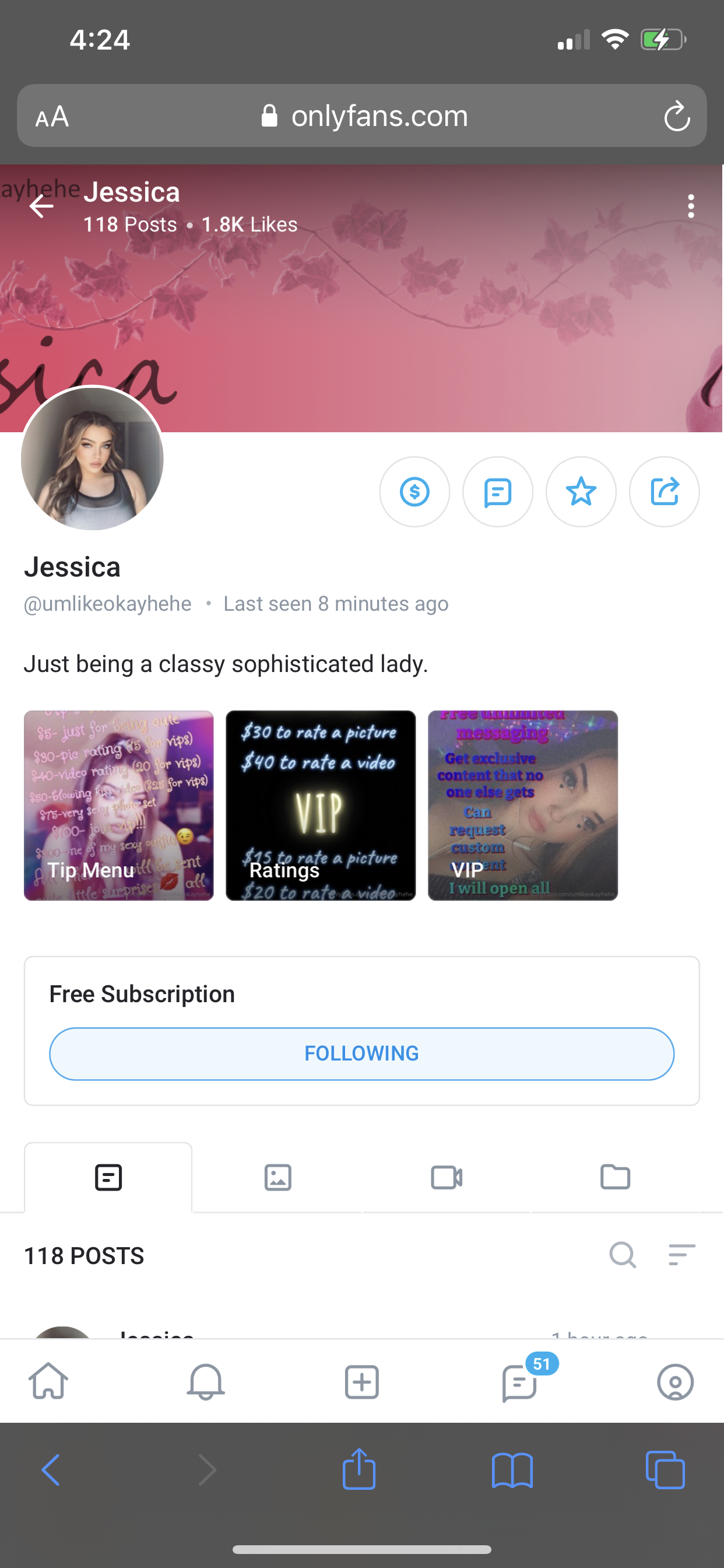Message Jessica via the chat icon
Viewport: 724px width, 1568px height.
tap(498, 492)
